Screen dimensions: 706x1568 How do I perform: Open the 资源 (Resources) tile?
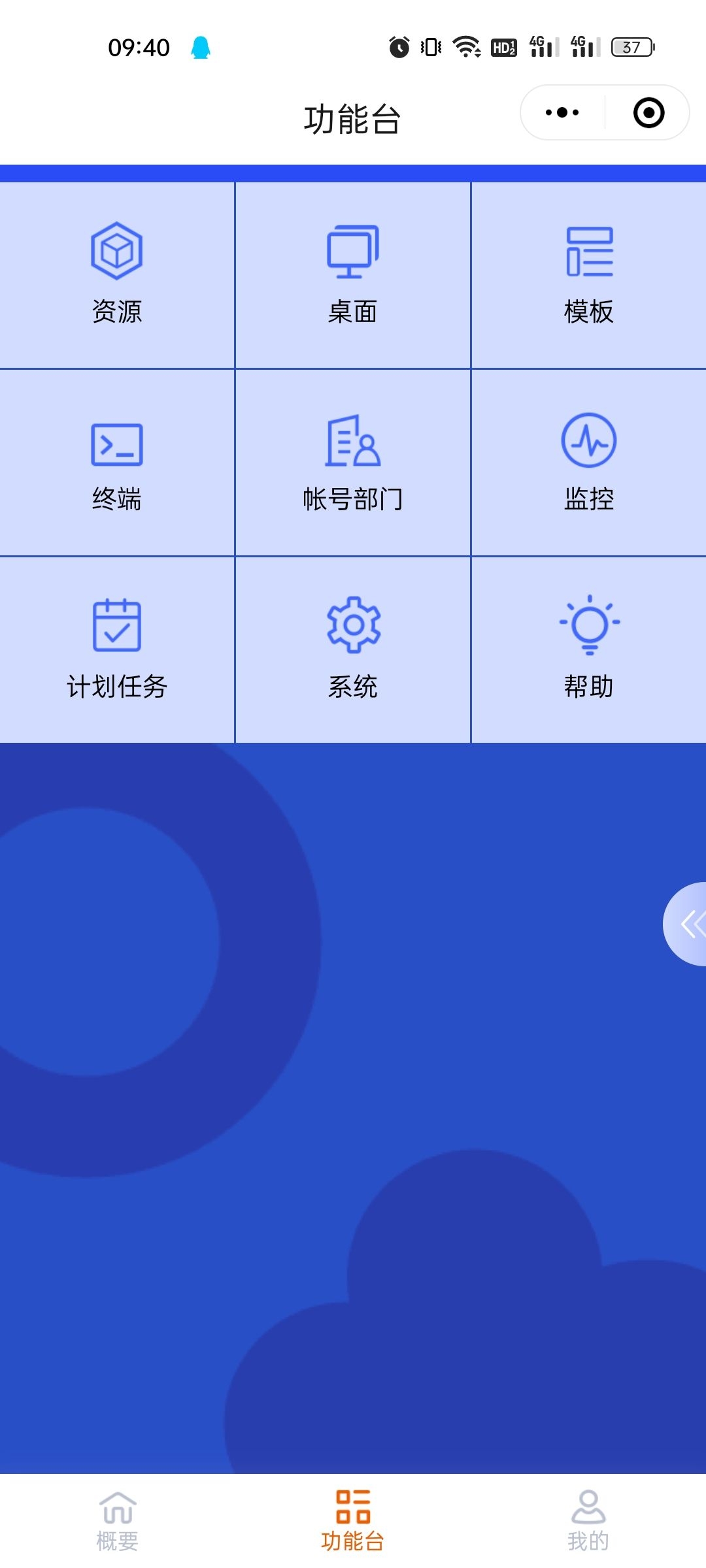click(117, 274)
